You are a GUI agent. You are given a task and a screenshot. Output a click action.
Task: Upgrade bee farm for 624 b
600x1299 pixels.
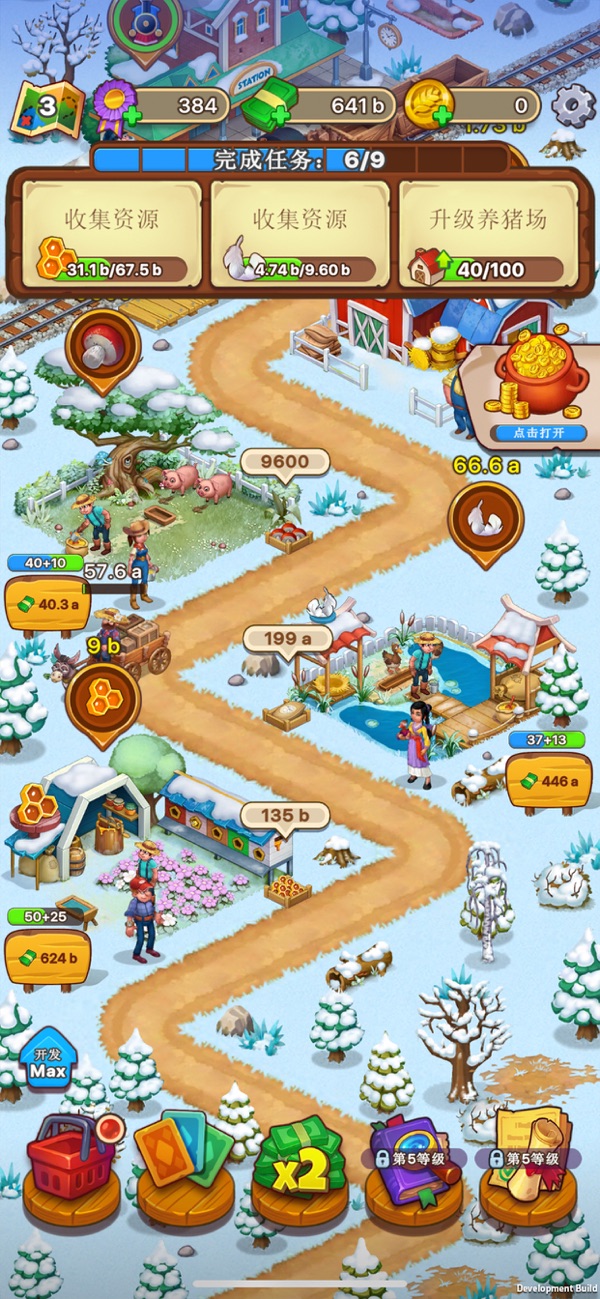47,957
